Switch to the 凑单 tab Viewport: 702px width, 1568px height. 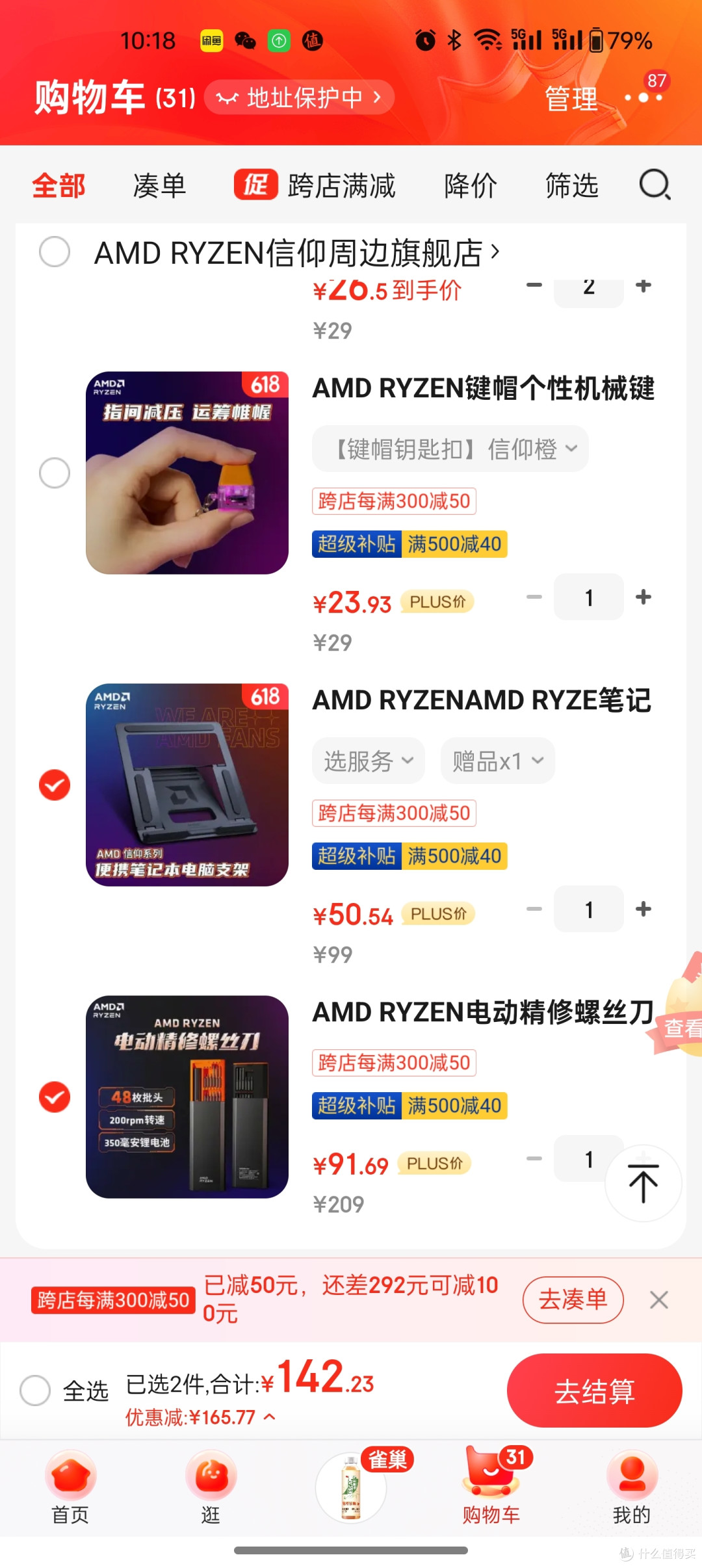coord(159,185)
